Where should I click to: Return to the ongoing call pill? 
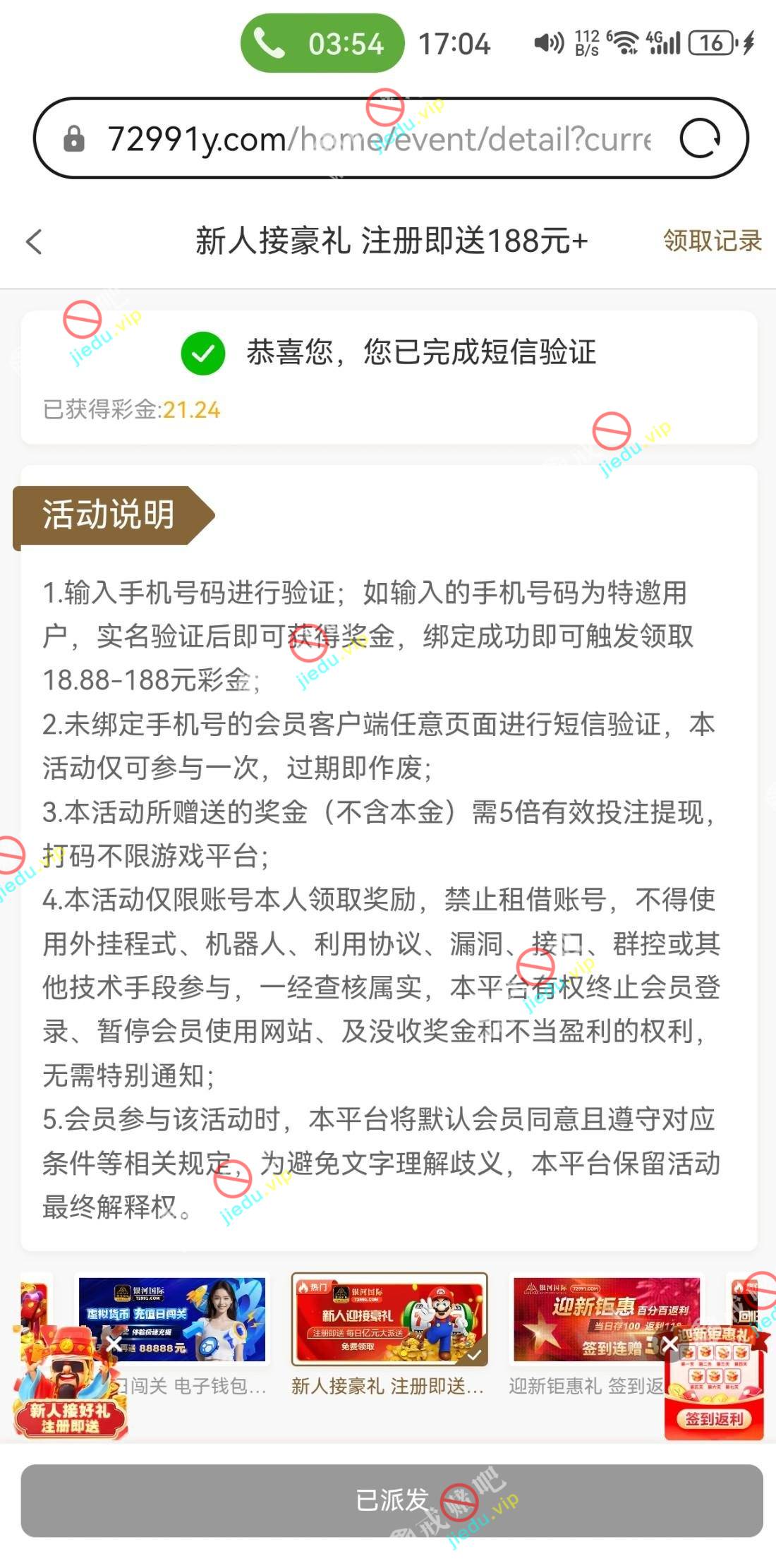322,44
